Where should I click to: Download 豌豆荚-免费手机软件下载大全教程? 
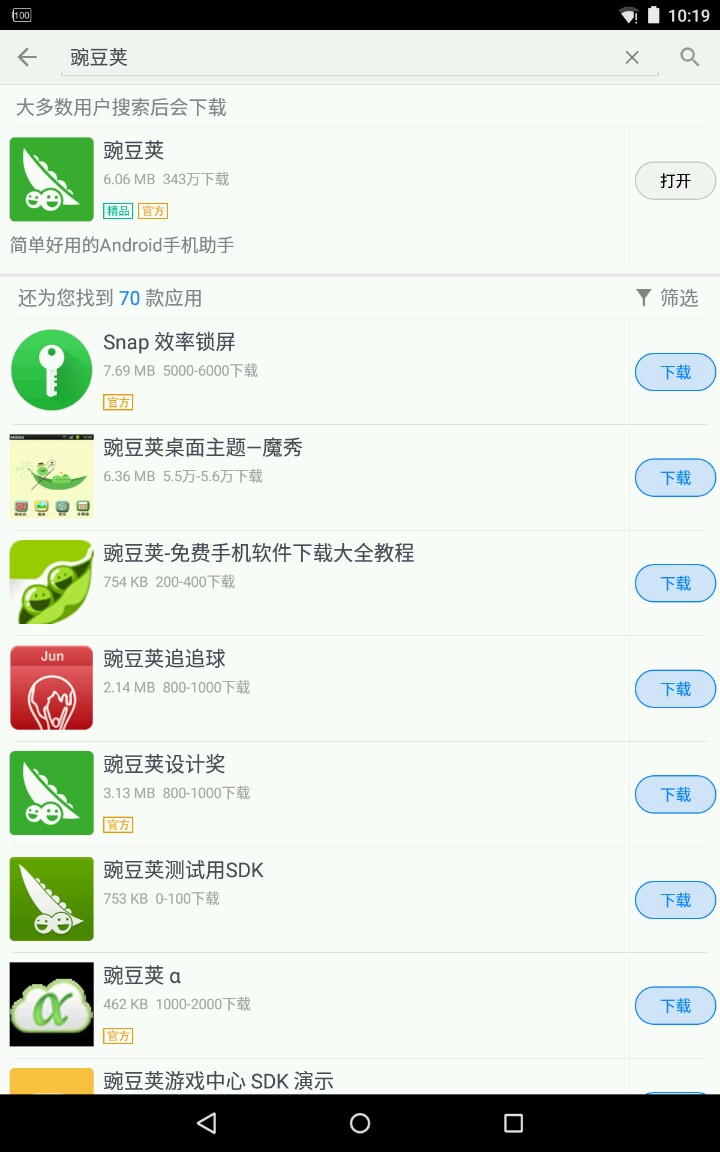676,583
